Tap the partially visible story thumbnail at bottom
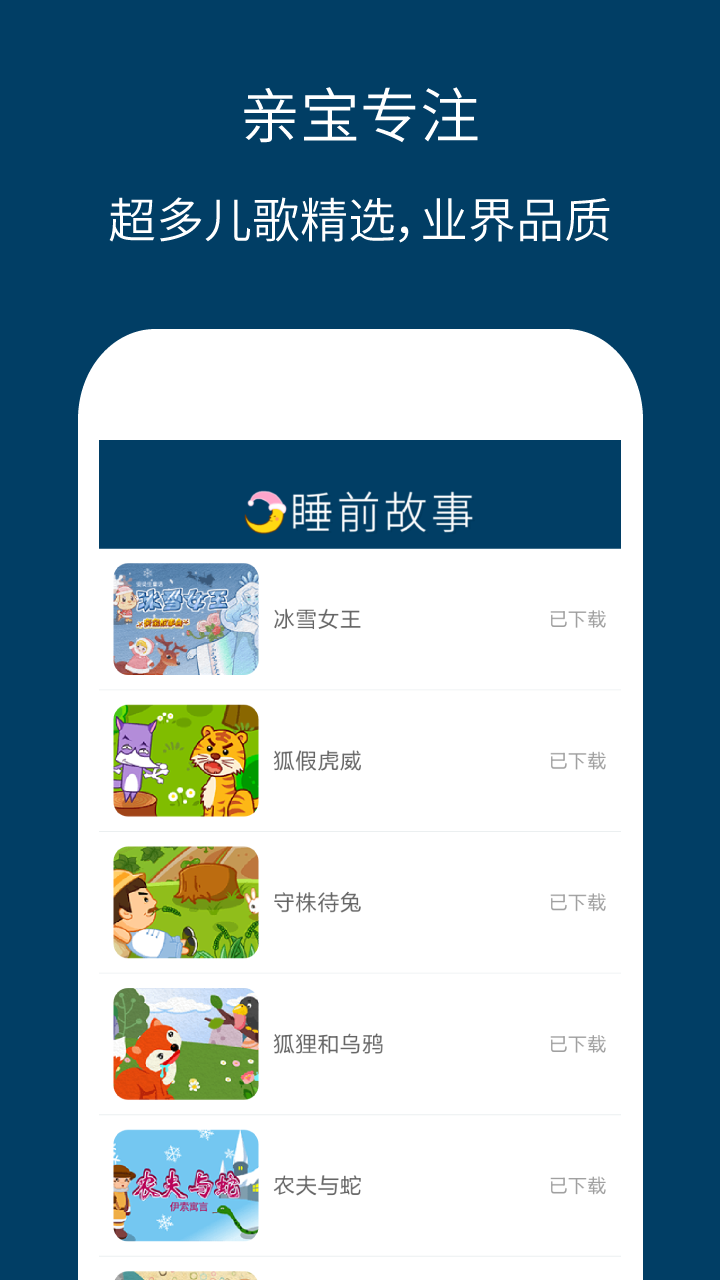Image resolution: width=720 pixels, height=1280 pixels. 185,1272
